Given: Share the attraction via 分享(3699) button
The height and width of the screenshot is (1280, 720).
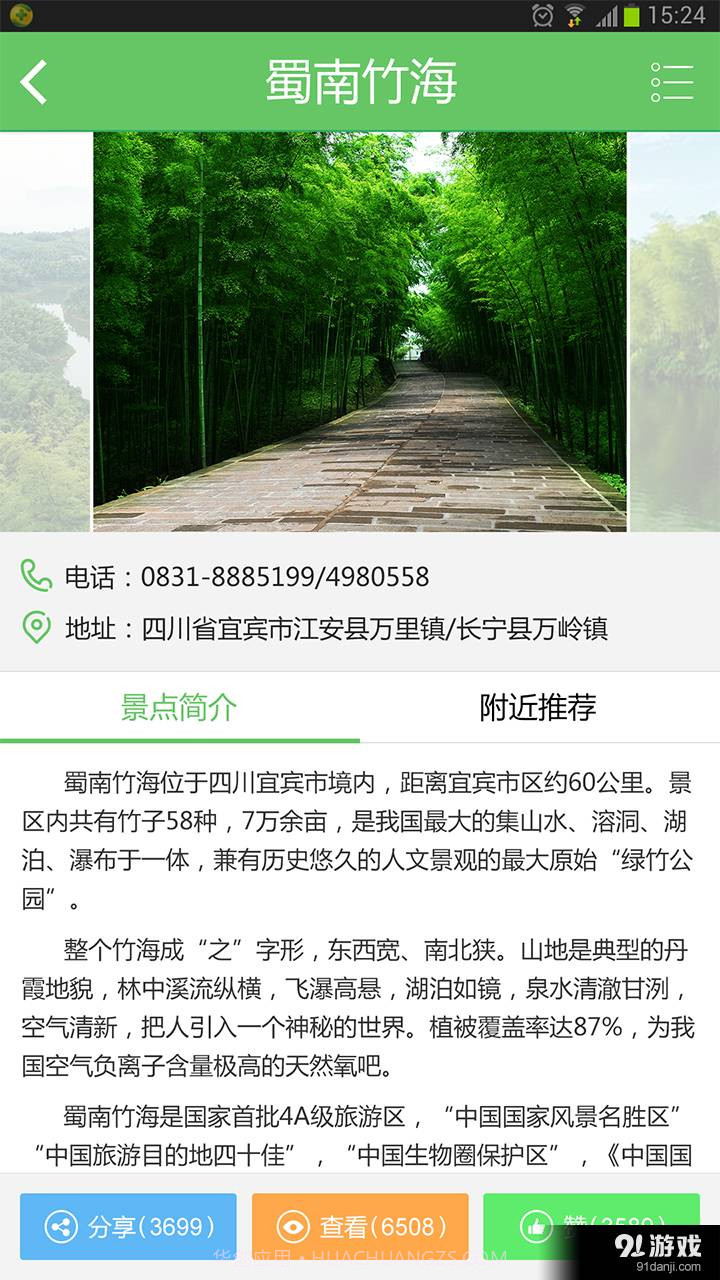Looking at the screenshot, I should [127, 1226].
